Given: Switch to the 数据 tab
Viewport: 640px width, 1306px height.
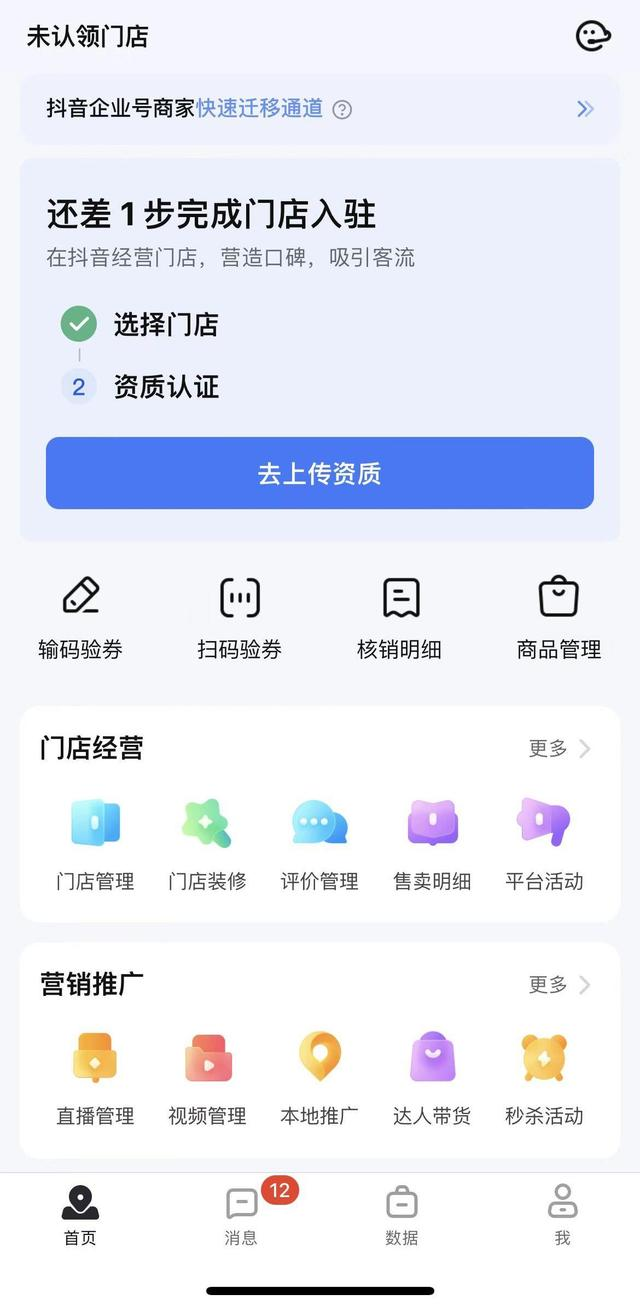Looking at the screenshot, I should tap(401, 1214).
